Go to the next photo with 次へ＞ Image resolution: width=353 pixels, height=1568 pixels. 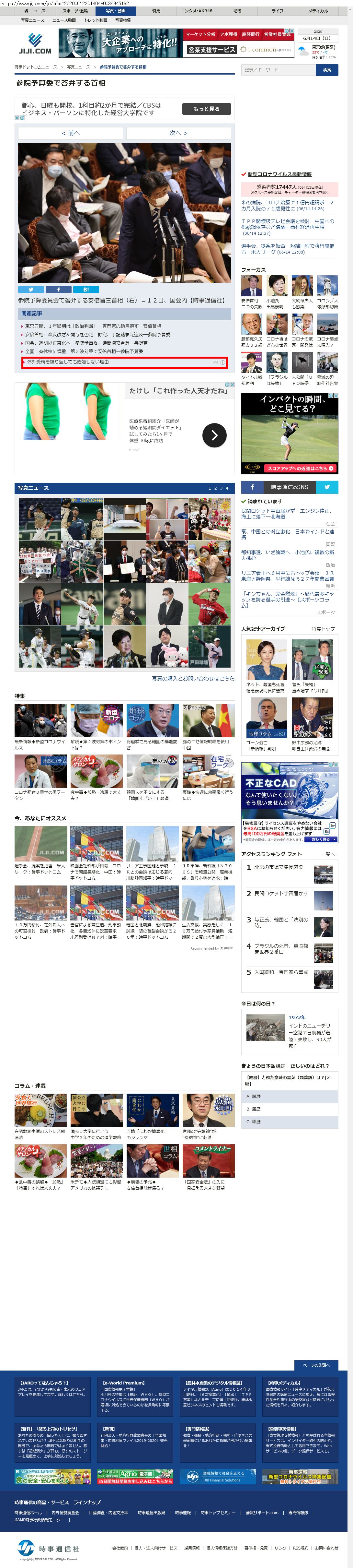(x=179, y=133)
